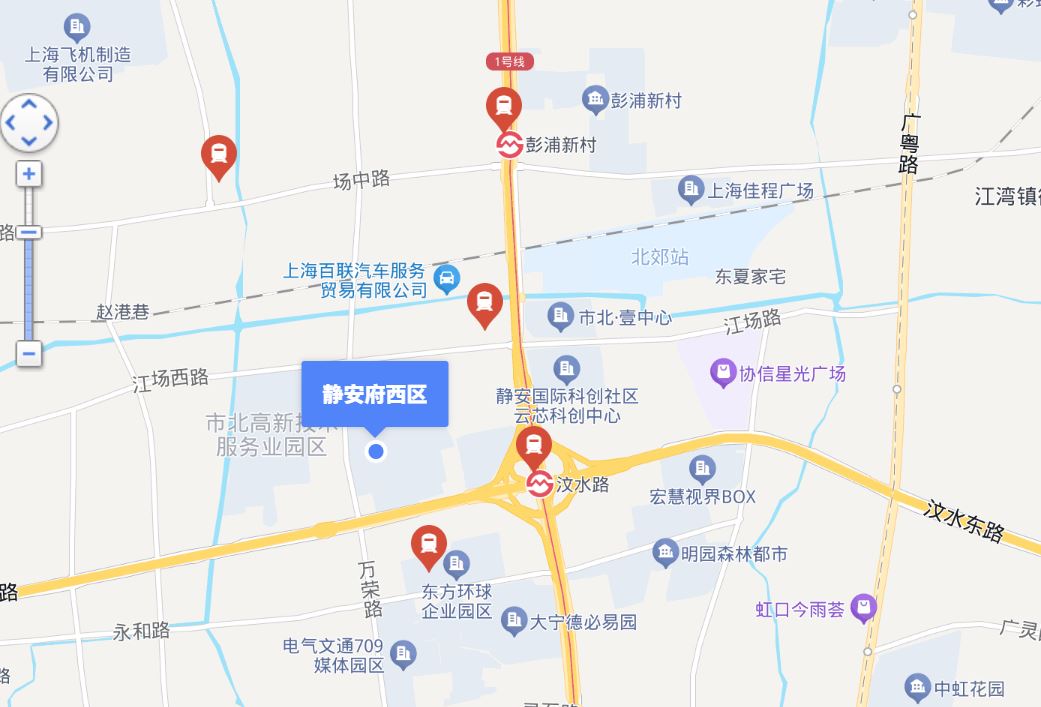1041x707 pixels.
Task: Zoom in on the map
Action: [x=29, y=174]
